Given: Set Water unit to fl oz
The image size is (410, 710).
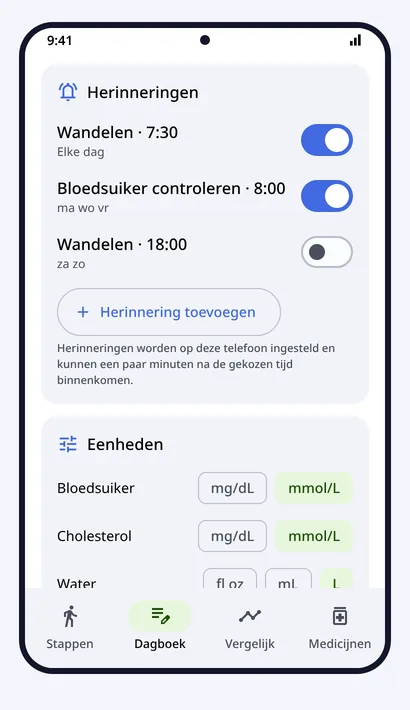Looking at the screenshot, I should pos(230,579).
